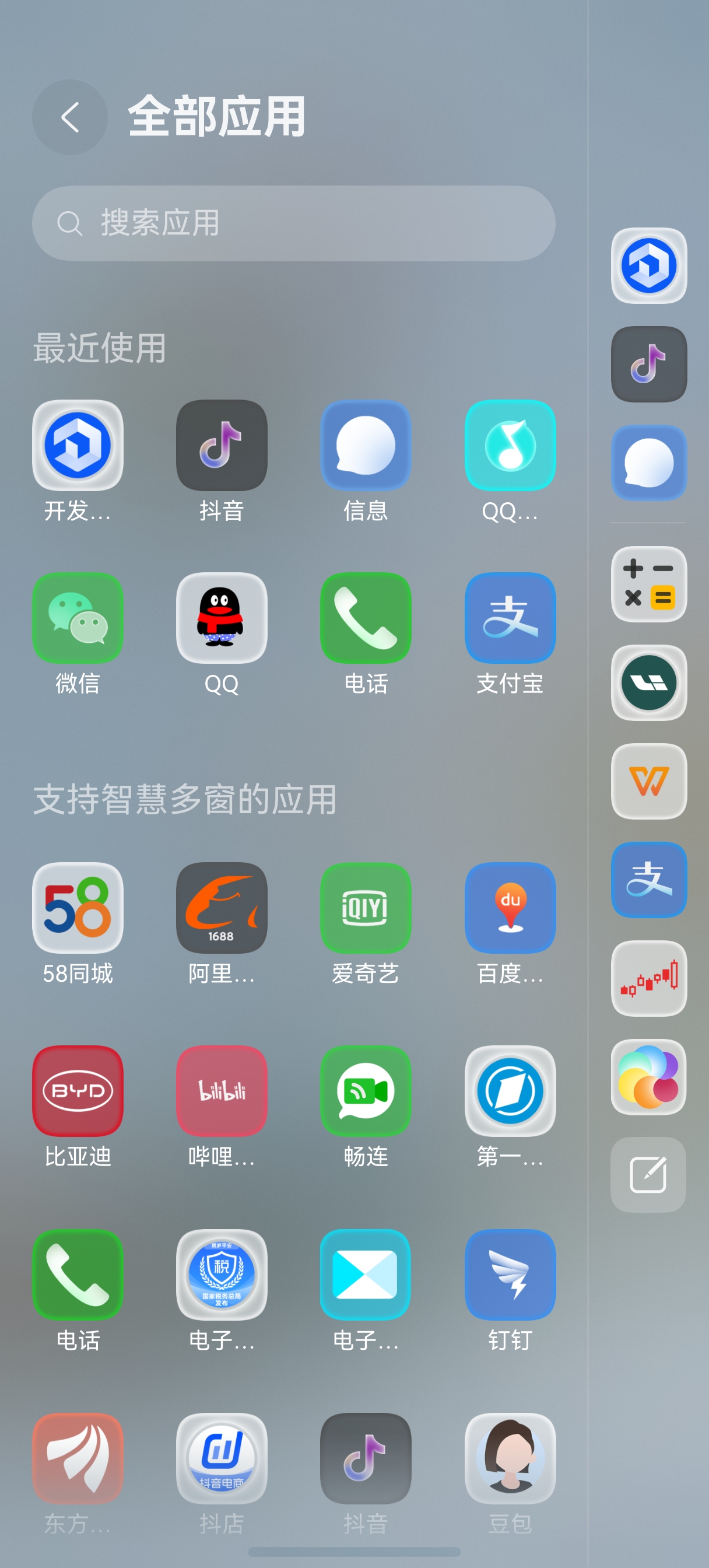Open the BYD app
The image size is (709, 1568).
(x=78, y=1091)
